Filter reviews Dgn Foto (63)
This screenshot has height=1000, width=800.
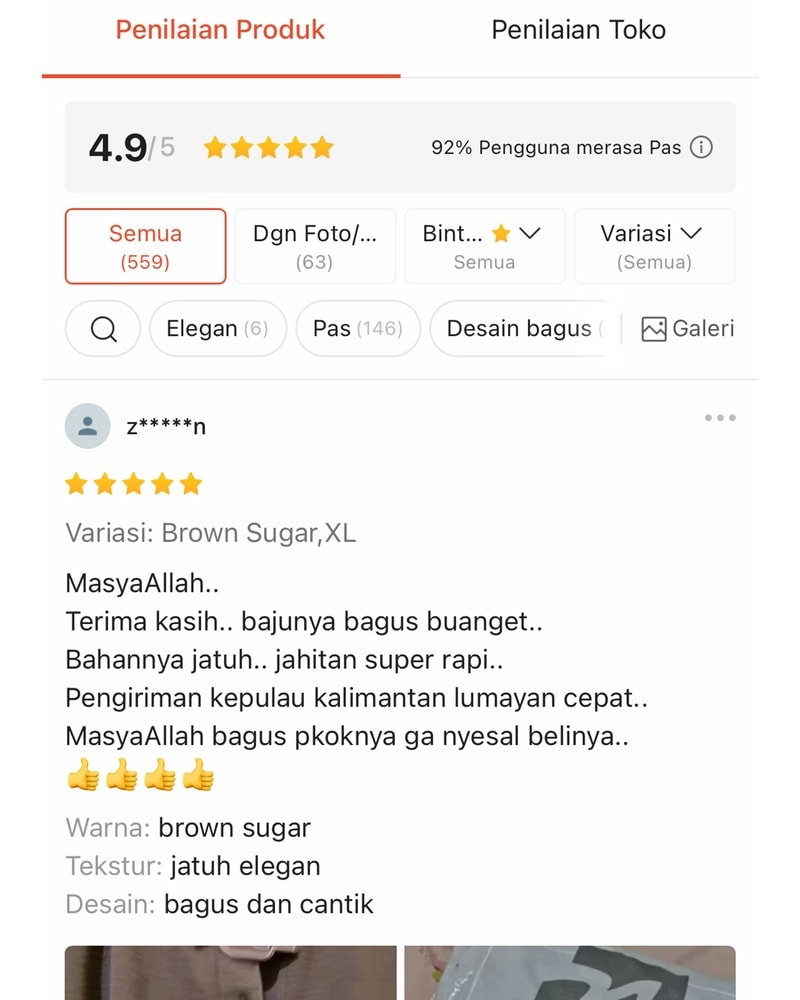[x=315, y=246]
